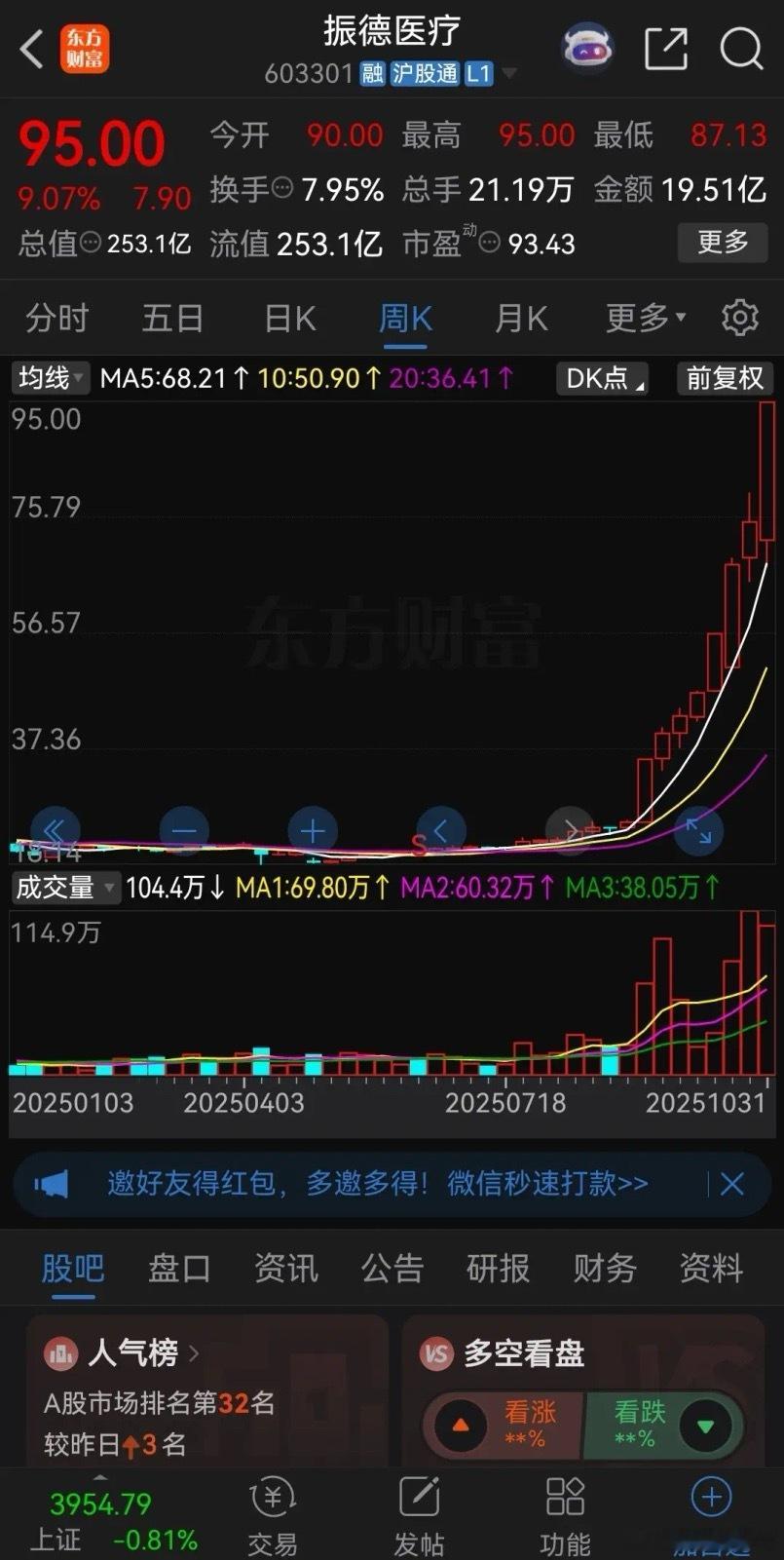Select the 月K chart tab
This screenshot has width=784, height=1560.
coord(521,319)
